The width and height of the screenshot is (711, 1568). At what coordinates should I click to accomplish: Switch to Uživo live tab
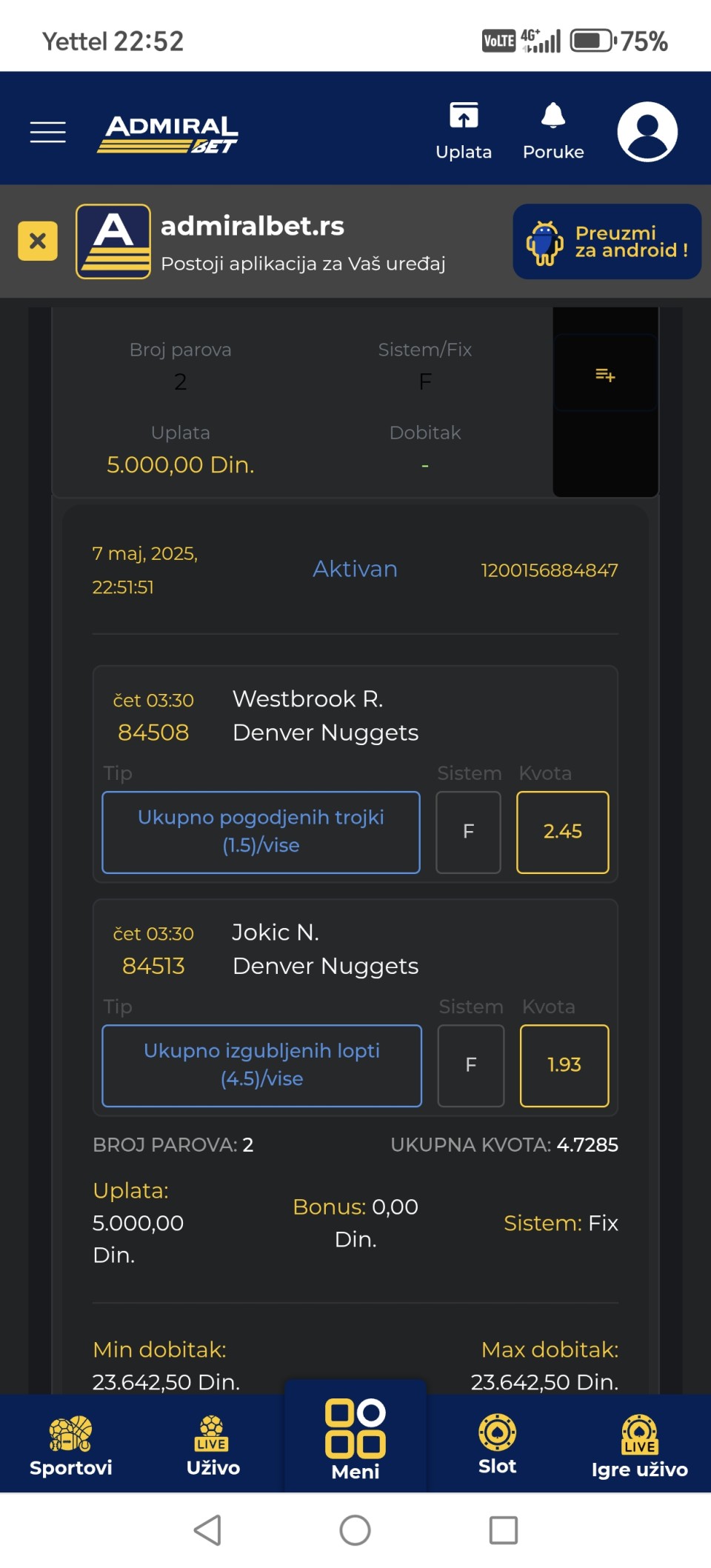pos(213,1445)
